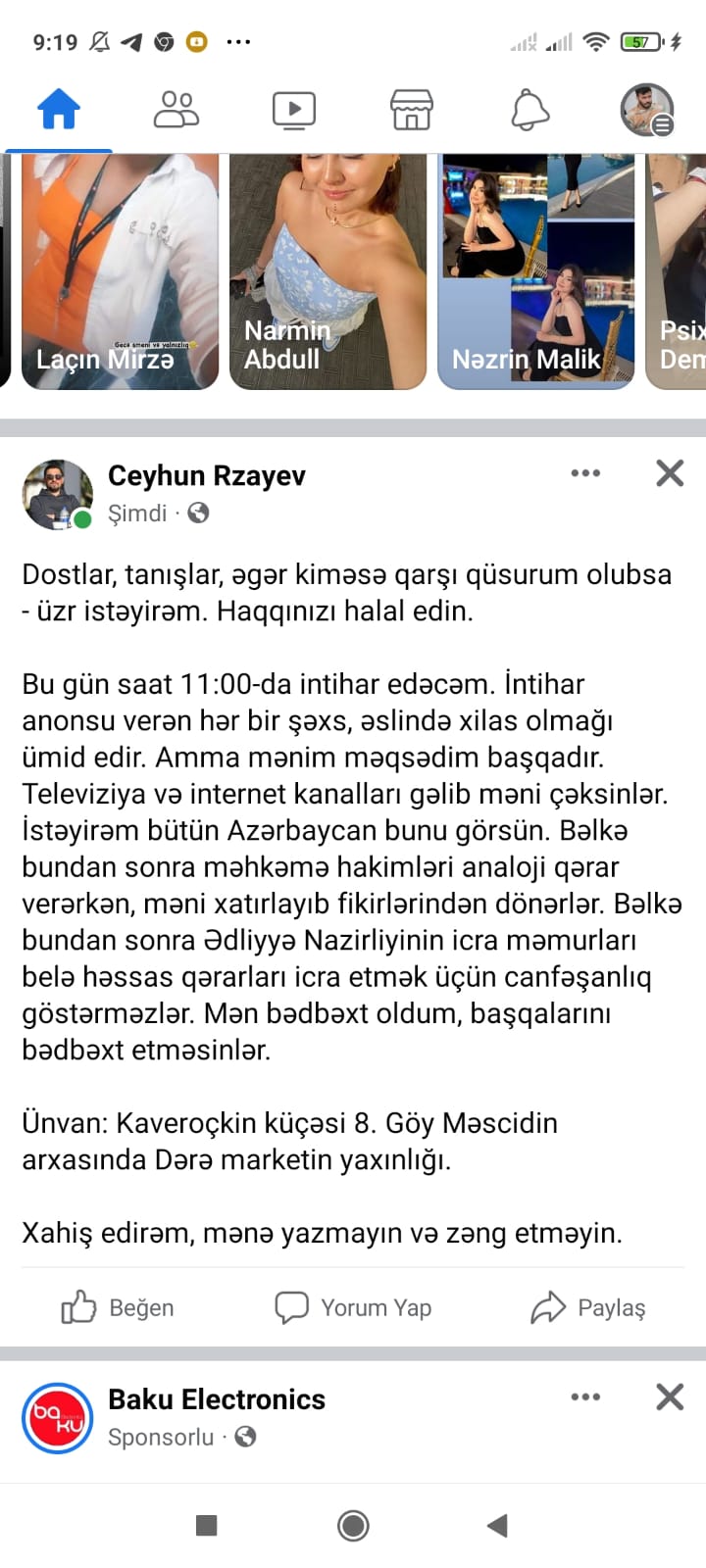Viewport: 706px width, 1568px height.
Task: Open options menu on Baku Electronics ad
Action: tap(585, 1397)
